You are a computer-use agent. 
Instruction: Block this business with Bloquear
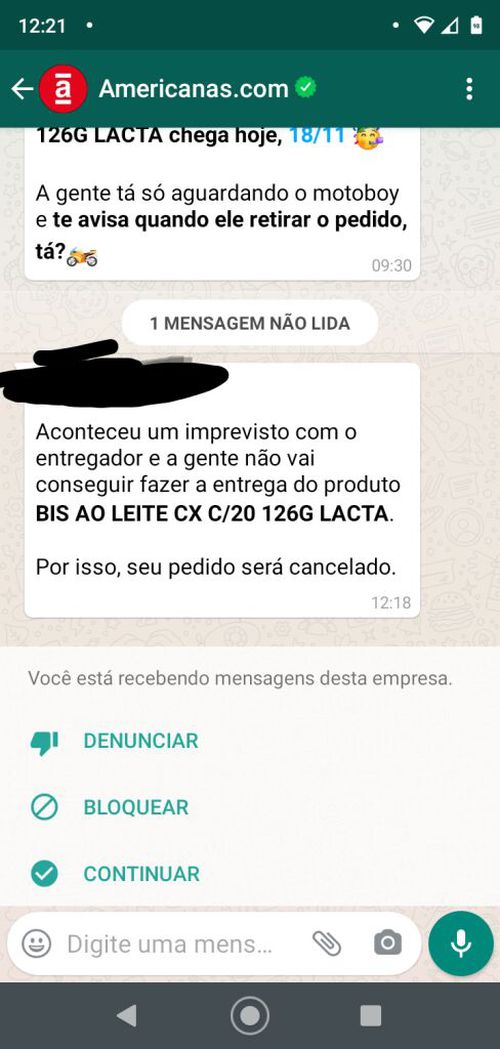(x=136, y=807)
